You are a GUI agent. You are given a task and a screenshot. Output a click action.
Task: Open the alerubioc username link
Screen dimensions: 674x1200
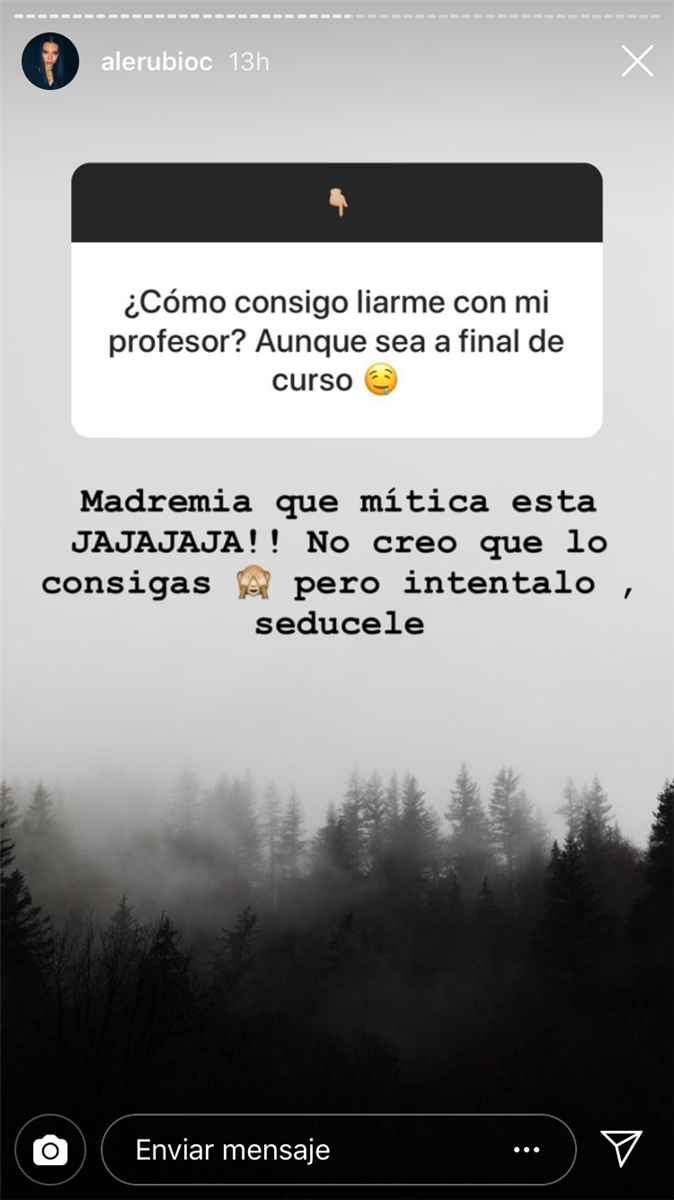pos(157,62)
